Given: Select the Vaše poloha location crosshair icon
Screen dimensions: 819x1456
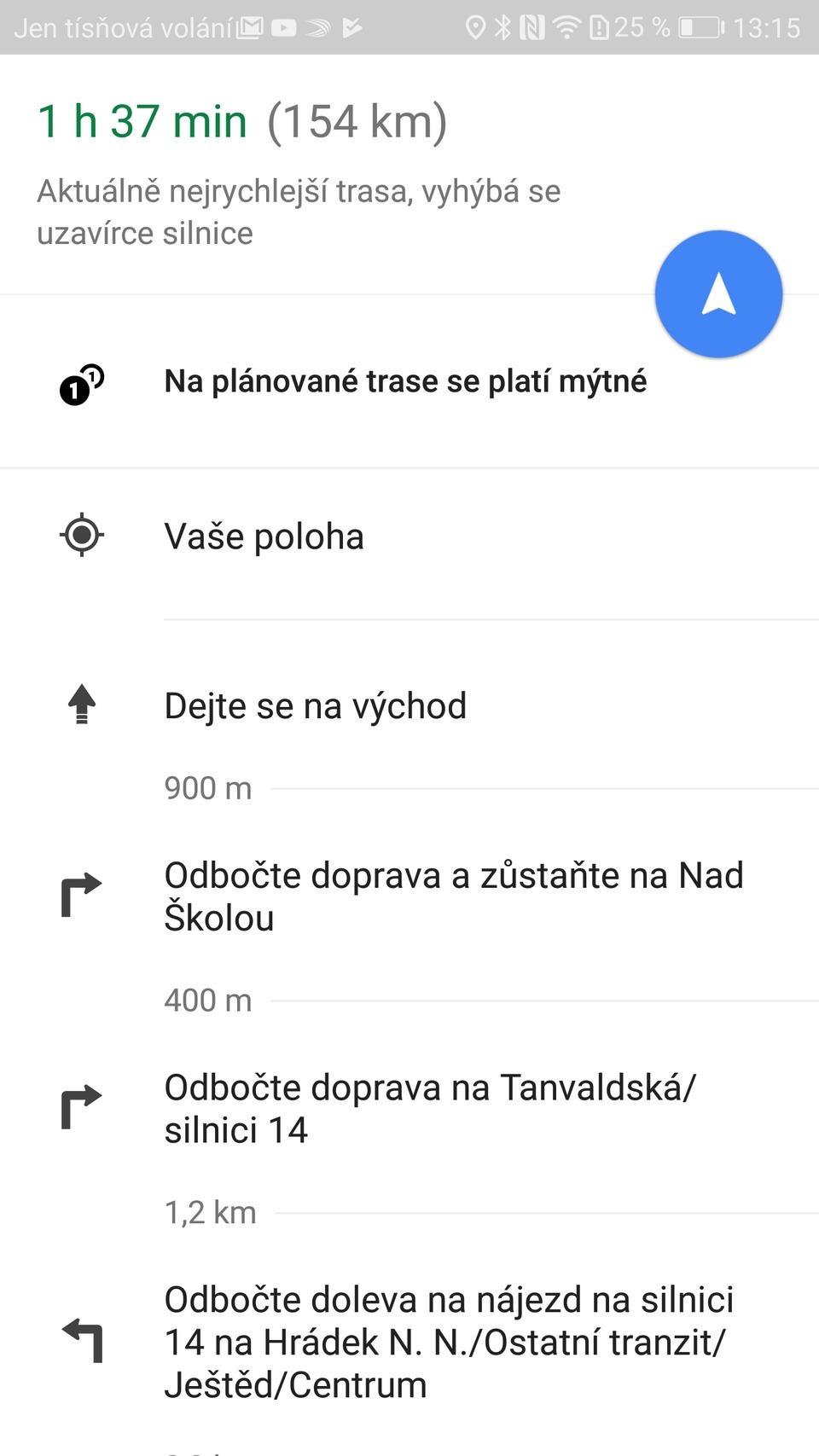Looking at the screenshot, I should point(81,536).
